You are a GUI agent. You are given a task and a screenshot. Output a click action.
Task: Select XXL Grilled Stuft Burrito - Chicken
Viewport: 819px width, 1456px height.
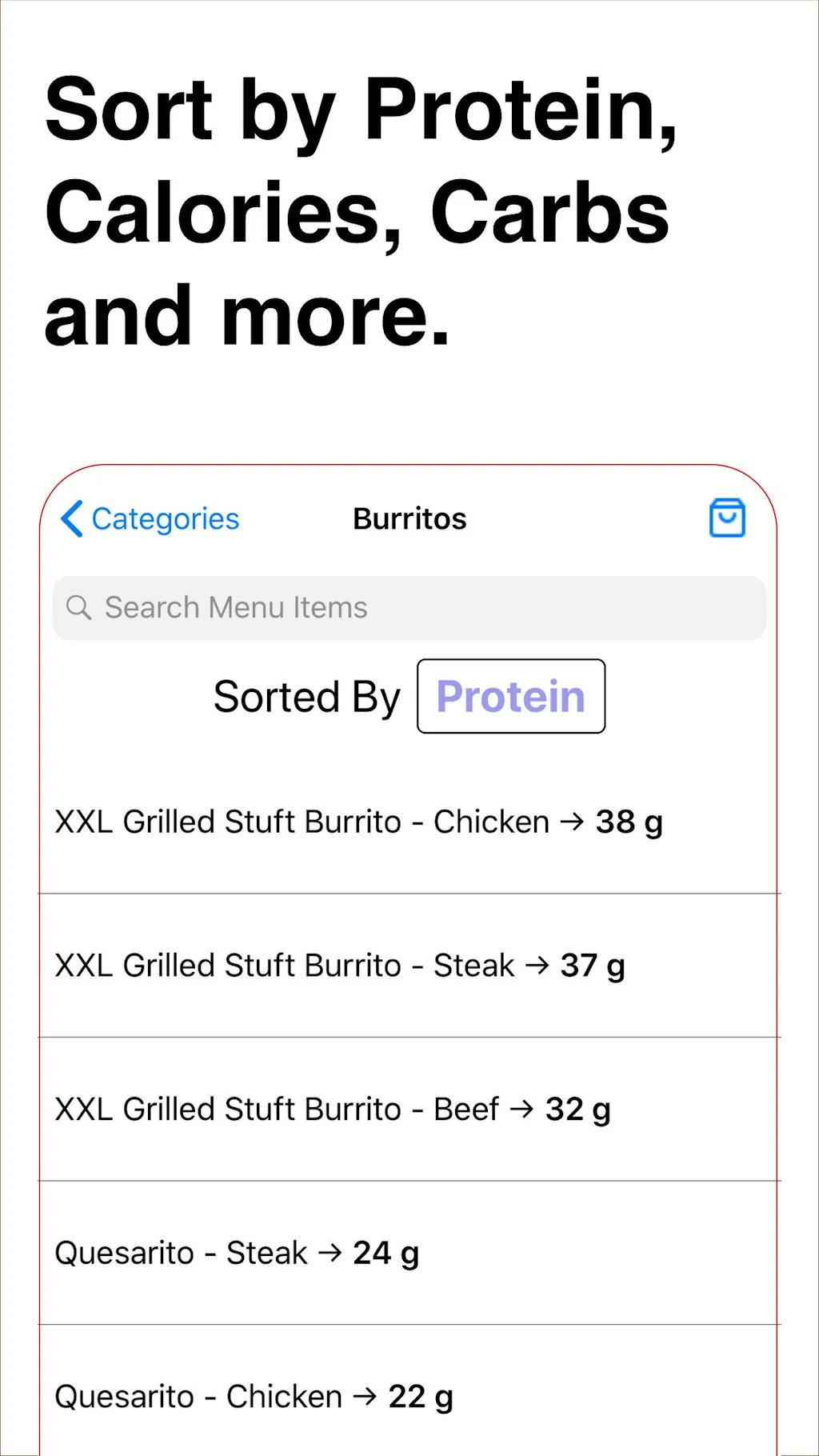pyautogui.click(x=360, y=821)
